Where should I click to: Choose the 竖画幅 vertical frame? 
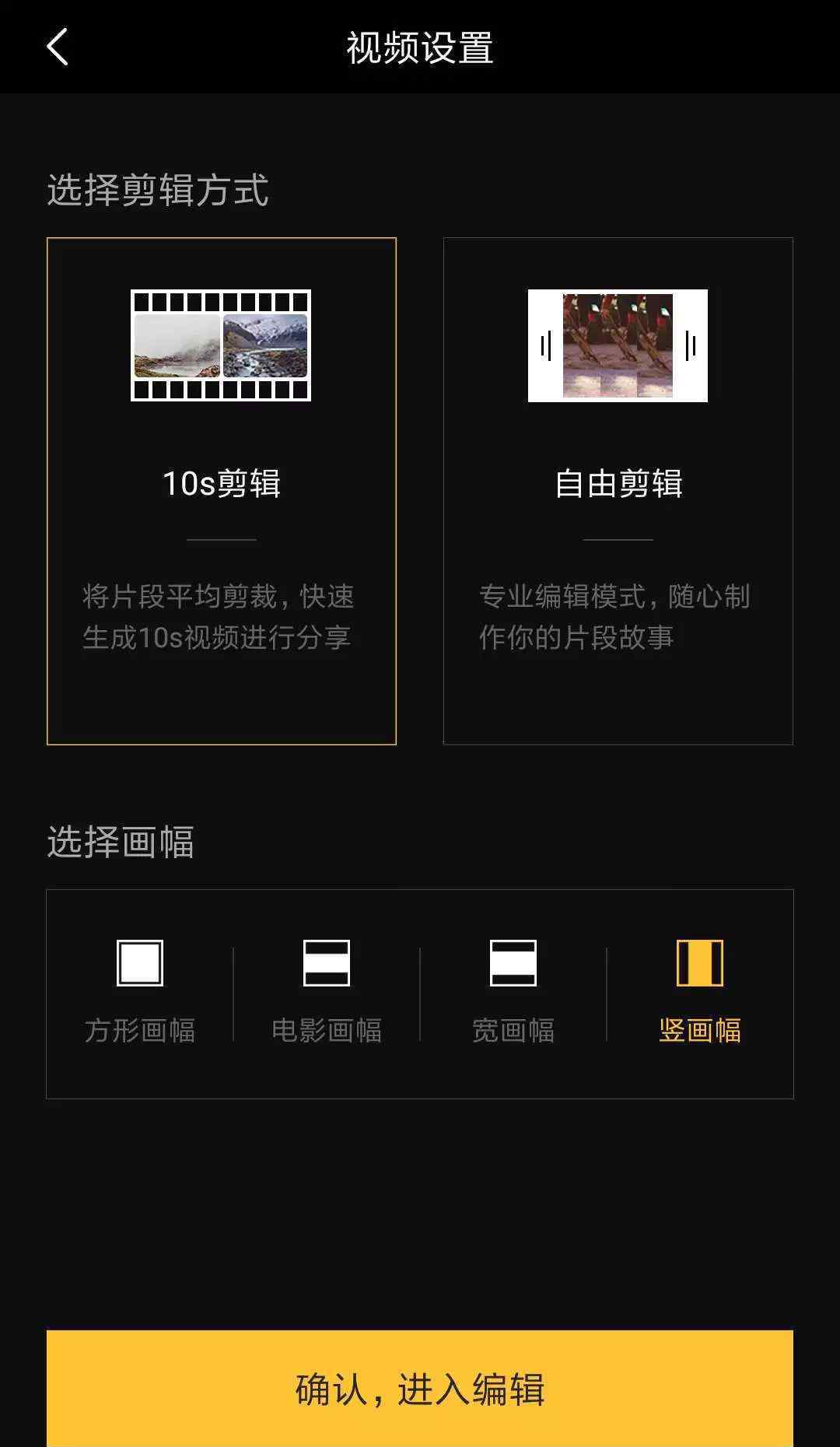[700, 993]
